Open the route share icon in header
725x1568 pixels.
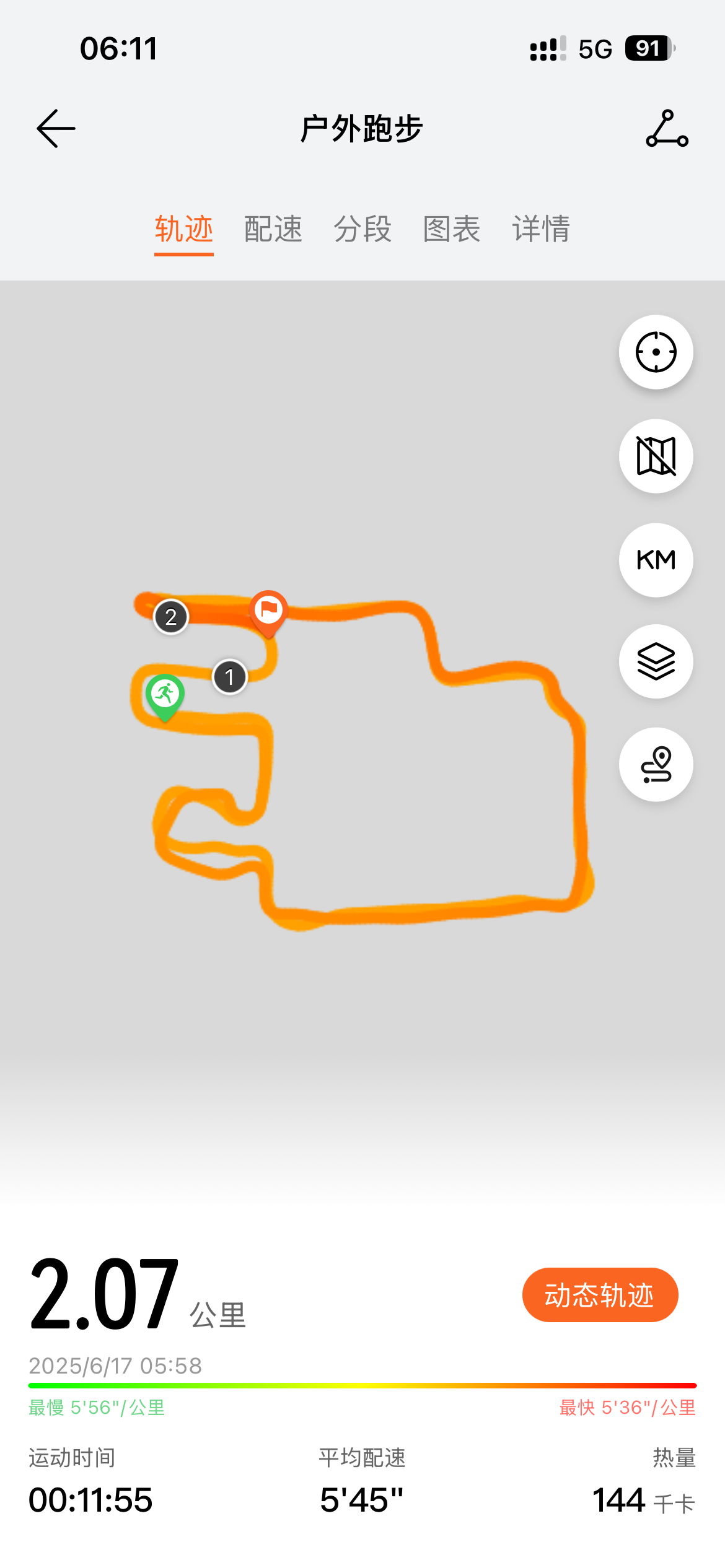coord(667,129)
